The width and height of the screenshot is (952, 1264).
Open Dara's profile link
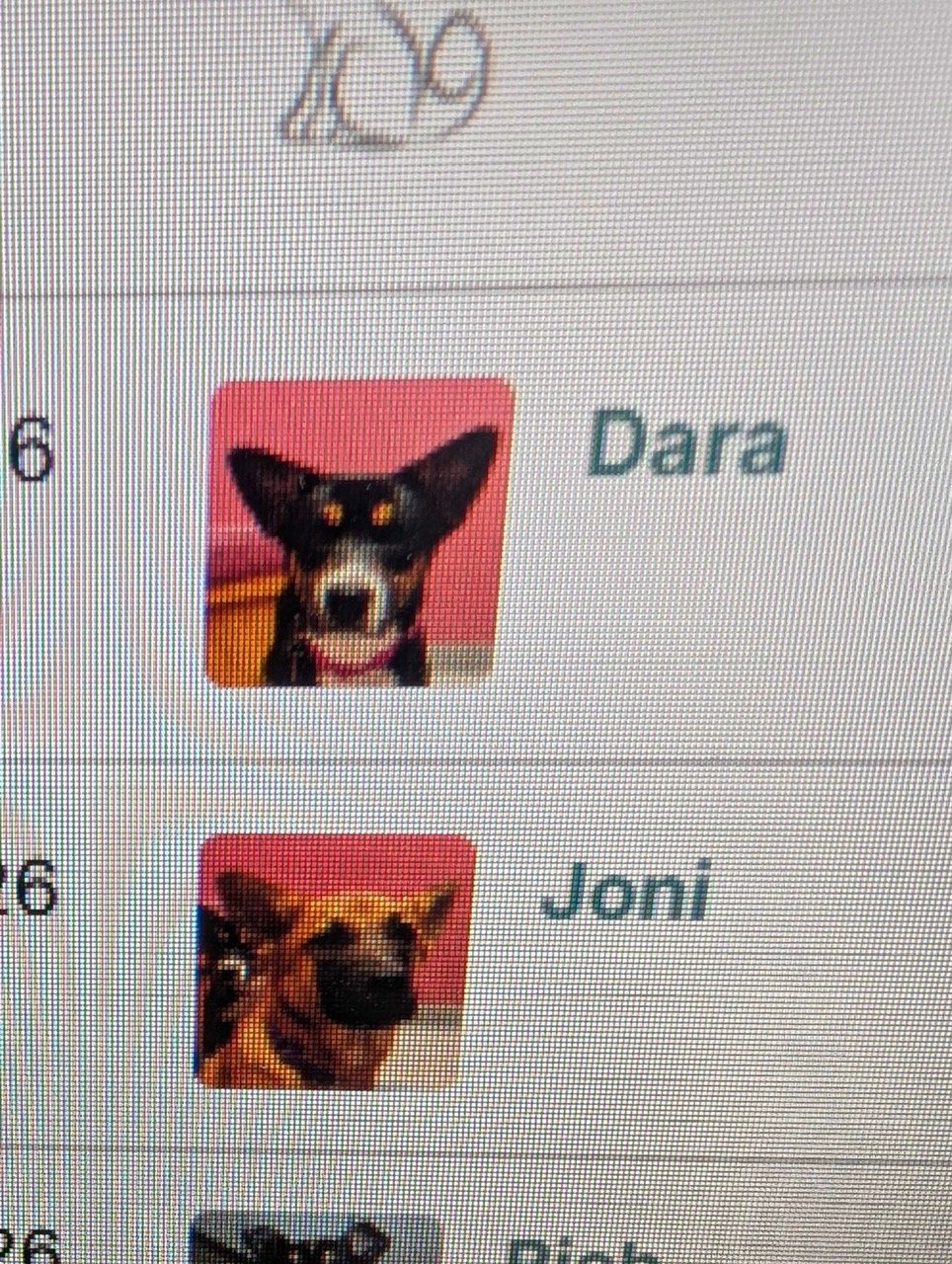(x=685, y=443)
